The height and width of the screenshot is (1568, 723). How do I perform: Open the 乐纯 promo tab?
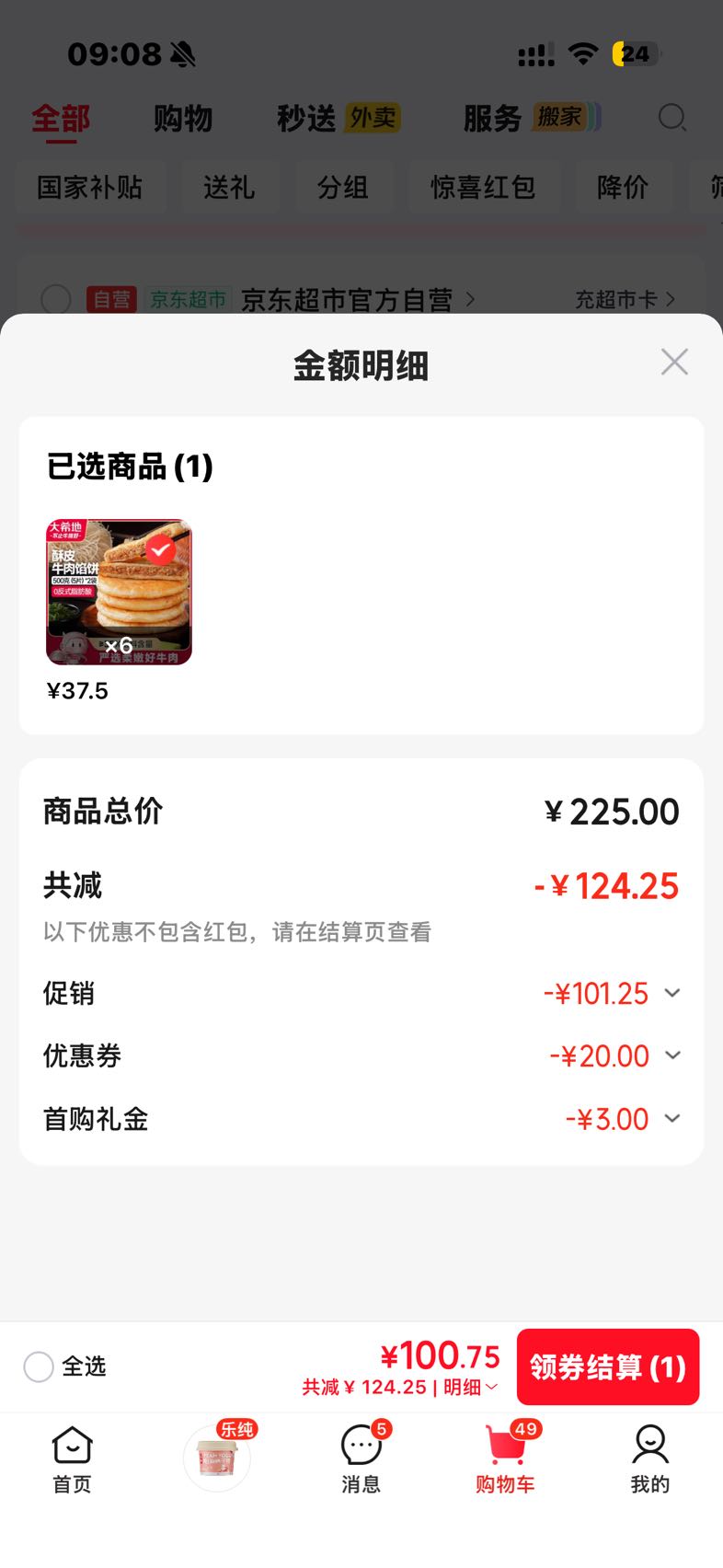217,1458
